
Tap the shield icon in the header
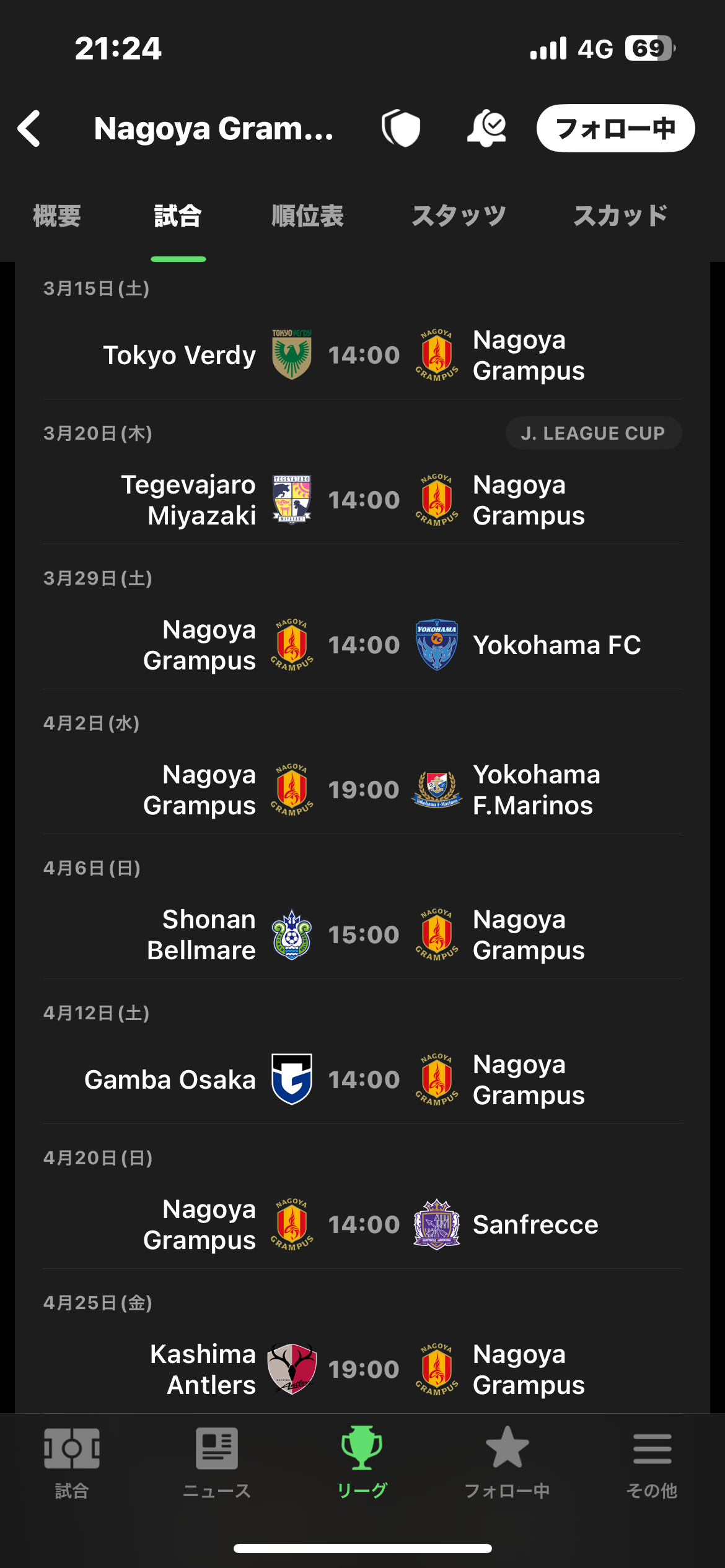[401, 128]
